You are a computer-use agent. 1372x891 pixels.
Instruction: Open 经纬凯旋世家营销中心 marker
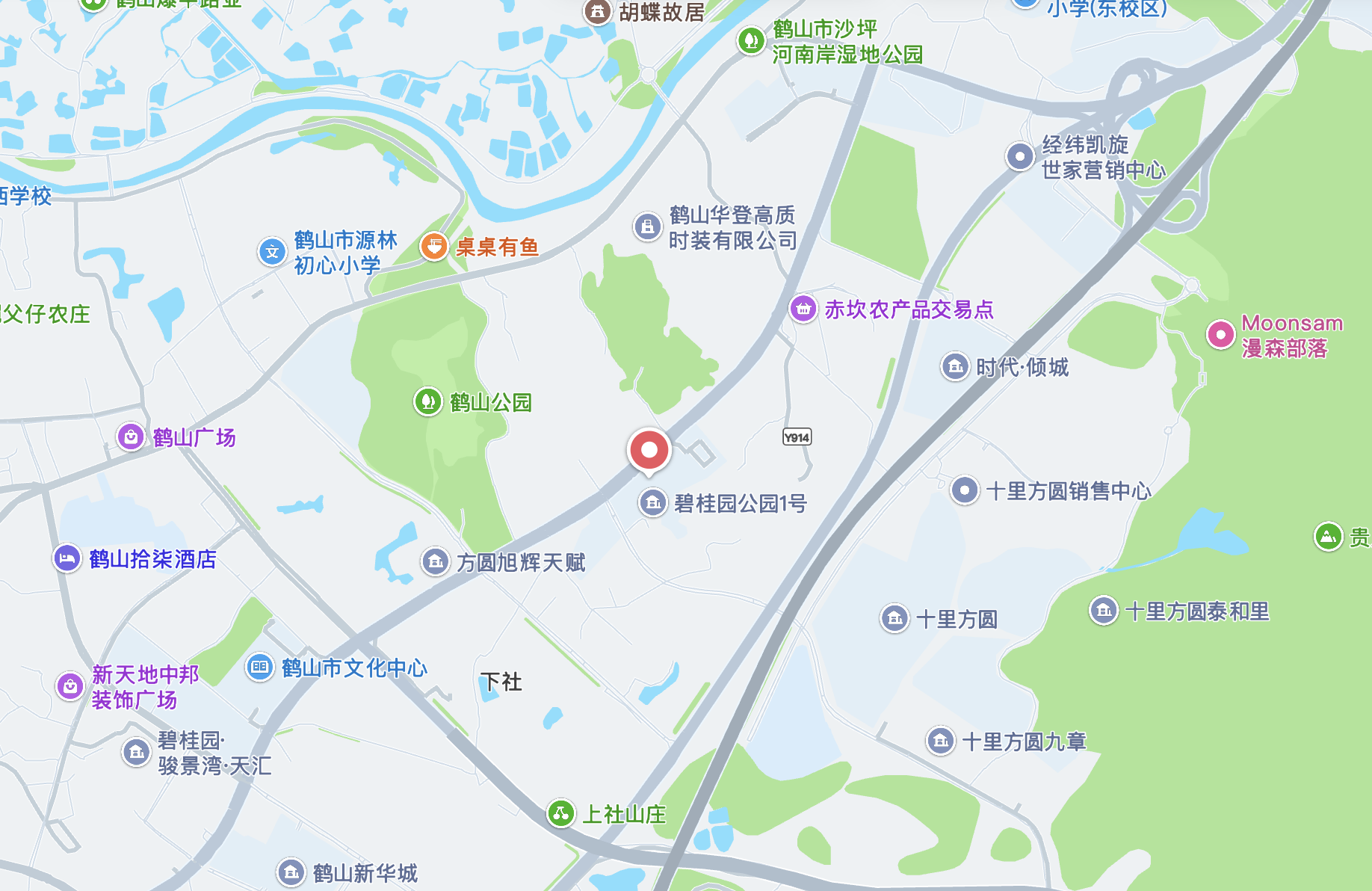1019,156
